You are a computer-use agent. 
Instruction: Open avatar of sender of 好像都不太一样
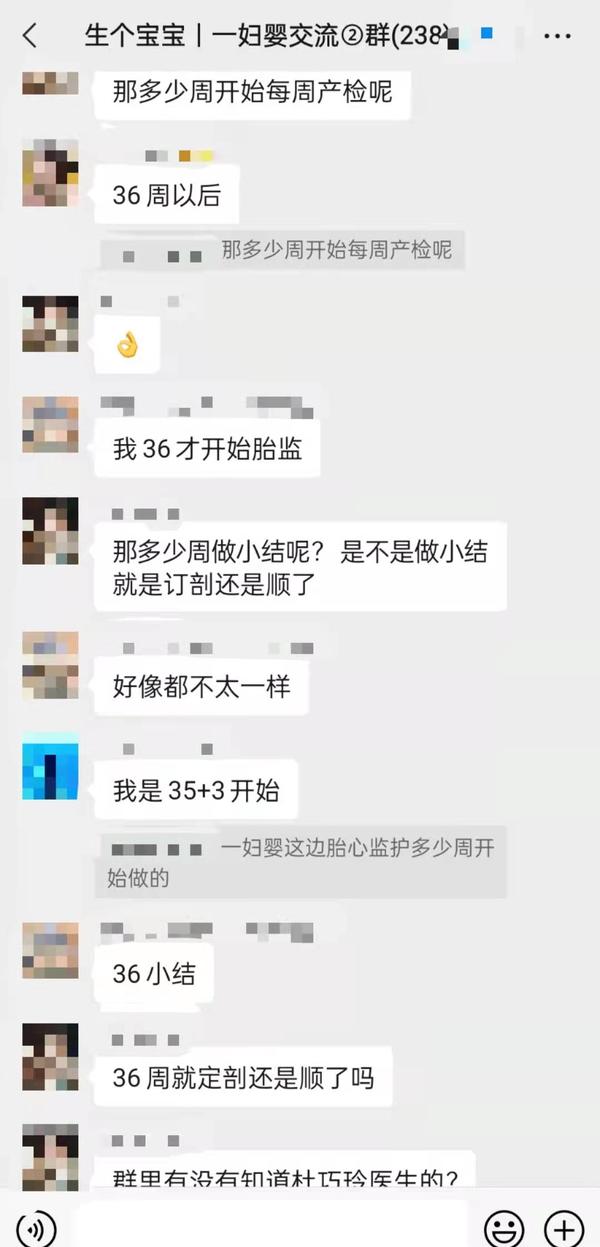pos(50,665)
